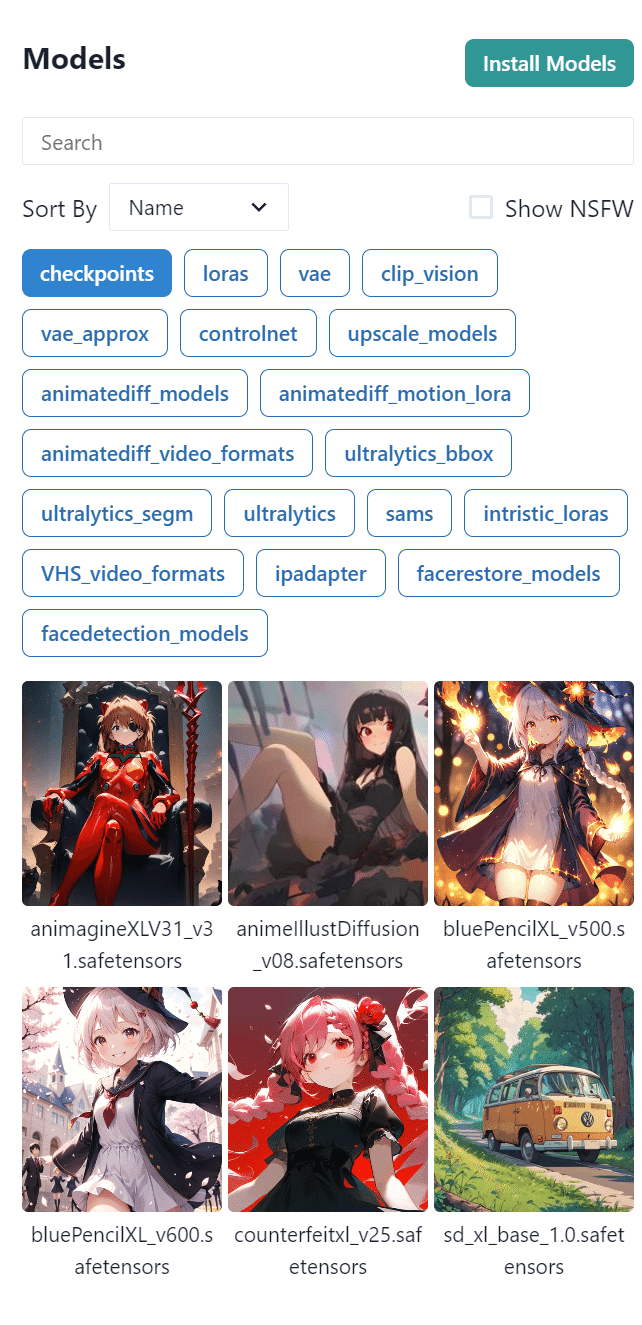Open the bluePencilXL_v600 model card
Screen dimensions: 642x1325
122,1132
